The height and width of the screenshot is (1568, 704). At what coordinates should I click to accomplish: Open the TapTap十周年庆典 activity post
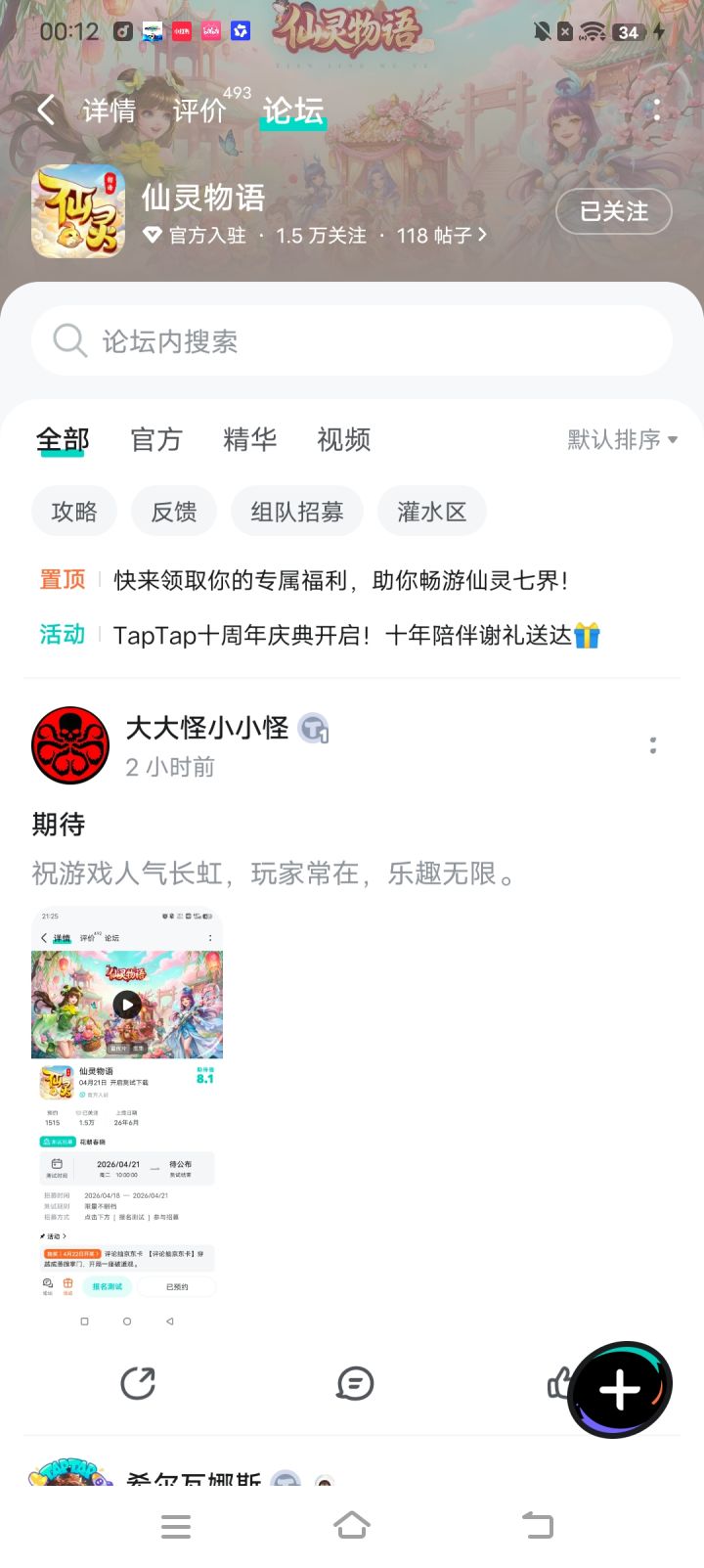point(362,634)
